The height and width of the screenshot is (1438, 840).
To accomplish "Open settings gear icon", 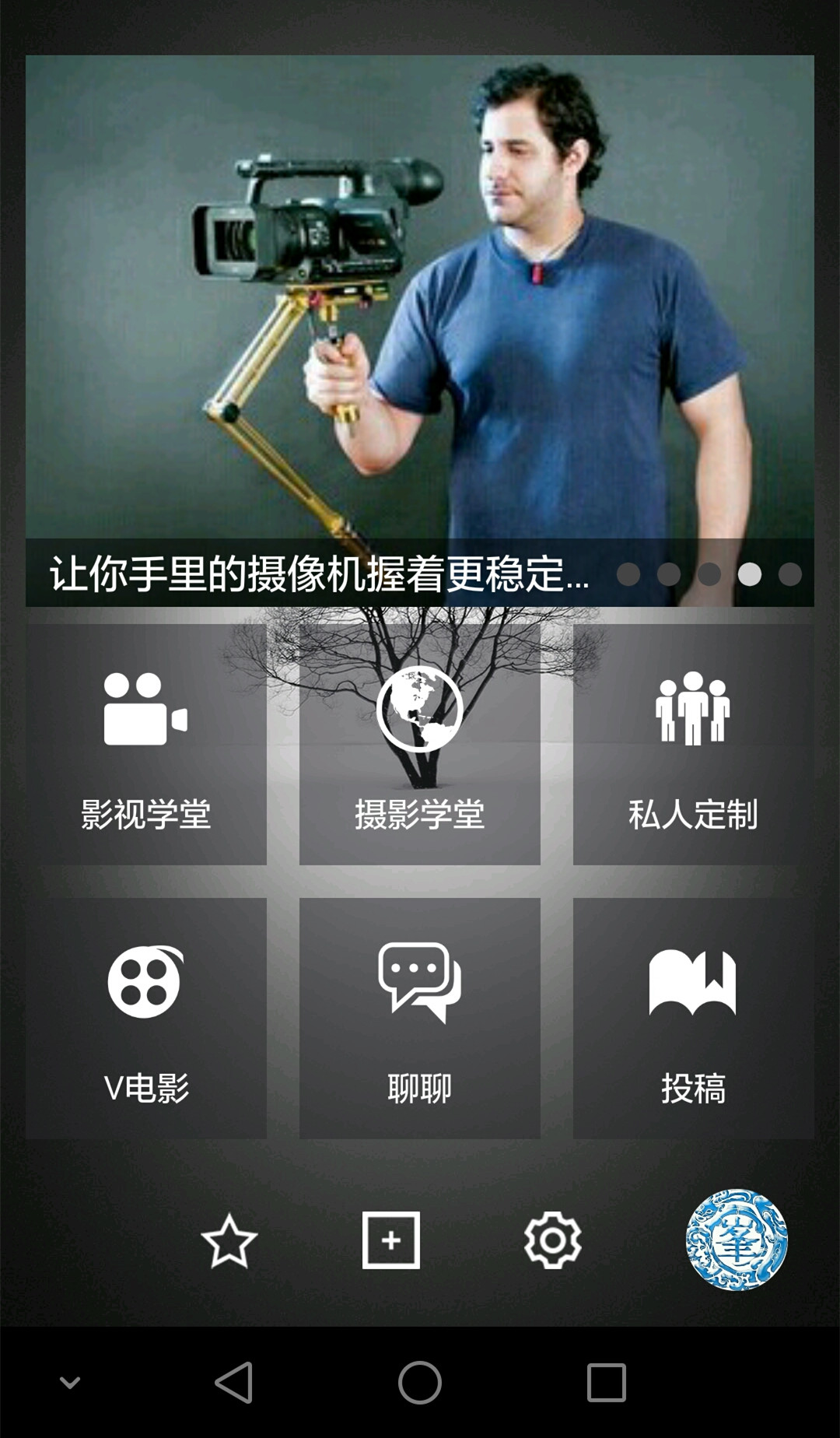I will (552, 1240).
